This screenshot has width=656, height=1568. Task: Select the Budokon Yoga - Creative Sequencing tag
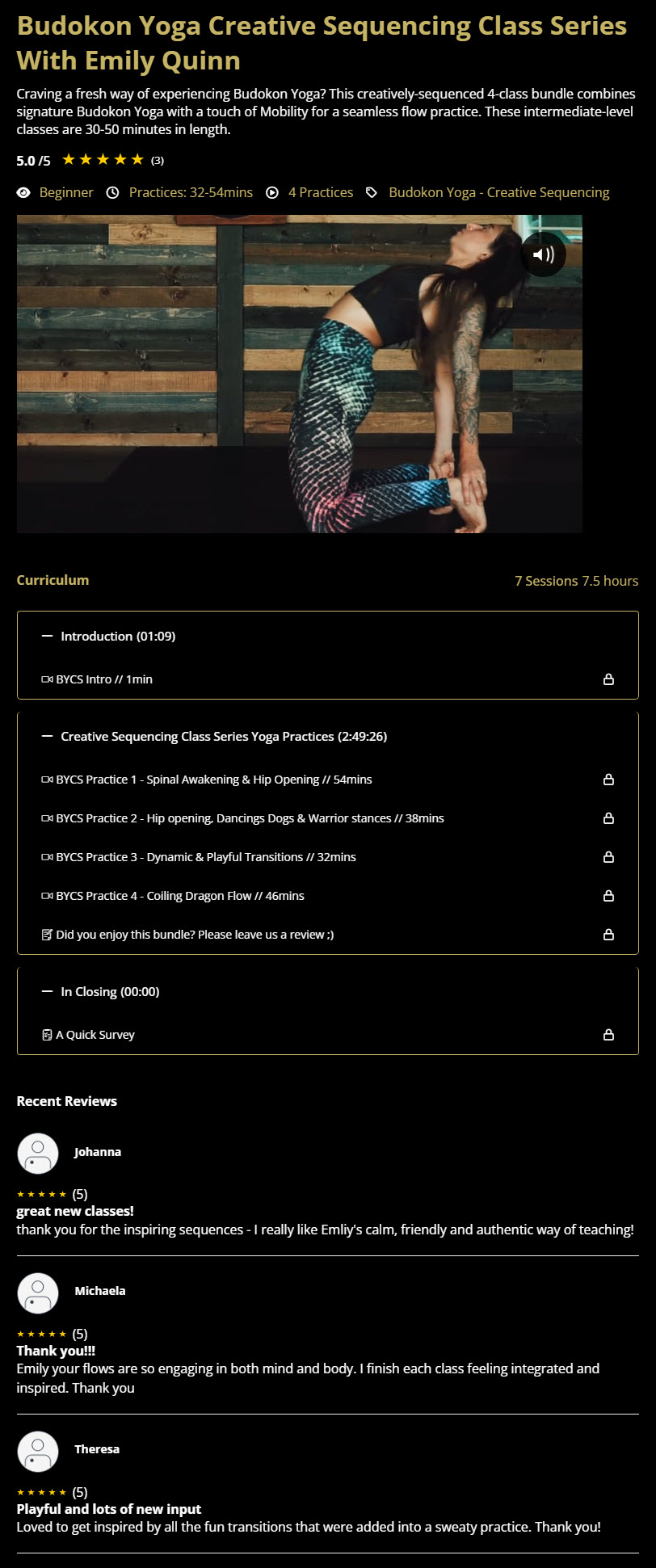click(x=498, y=192)
